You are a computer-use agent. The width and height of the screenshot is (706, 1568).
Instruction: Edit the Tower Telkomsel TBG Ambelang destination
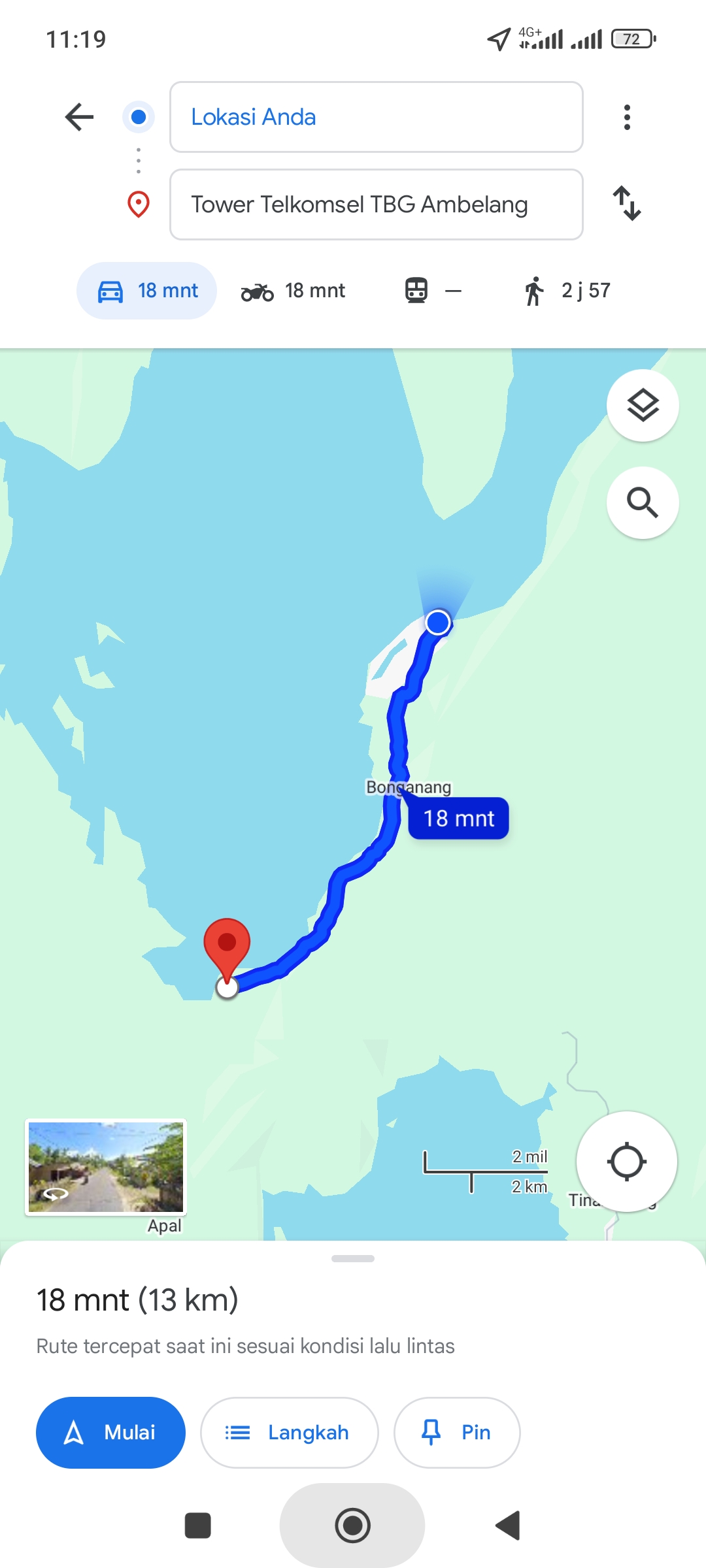376,204
